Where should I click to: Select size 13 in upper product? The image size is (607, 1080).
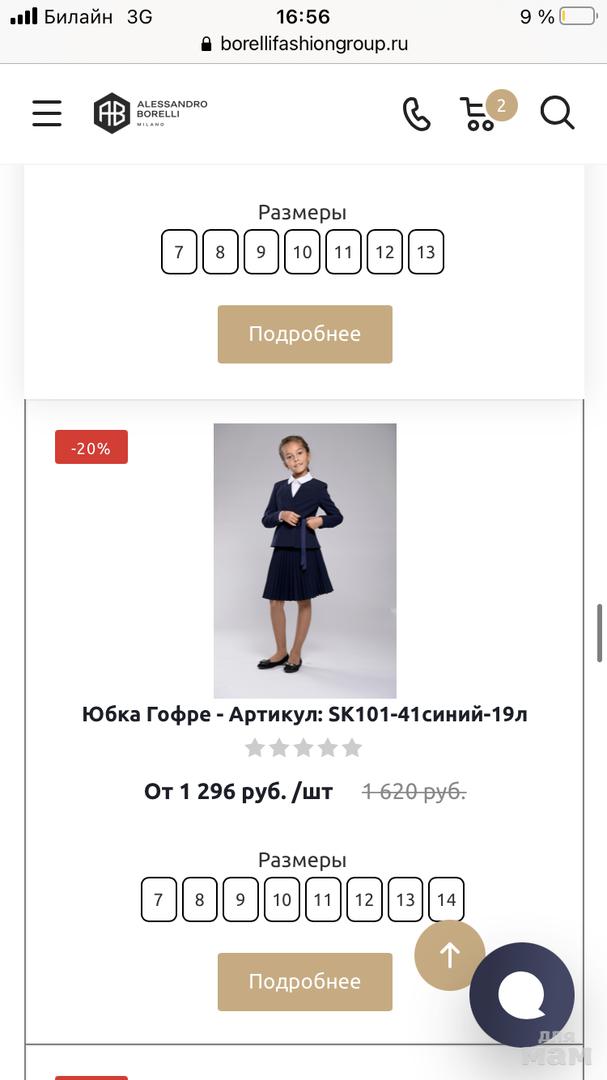click(x=426, y=252)
